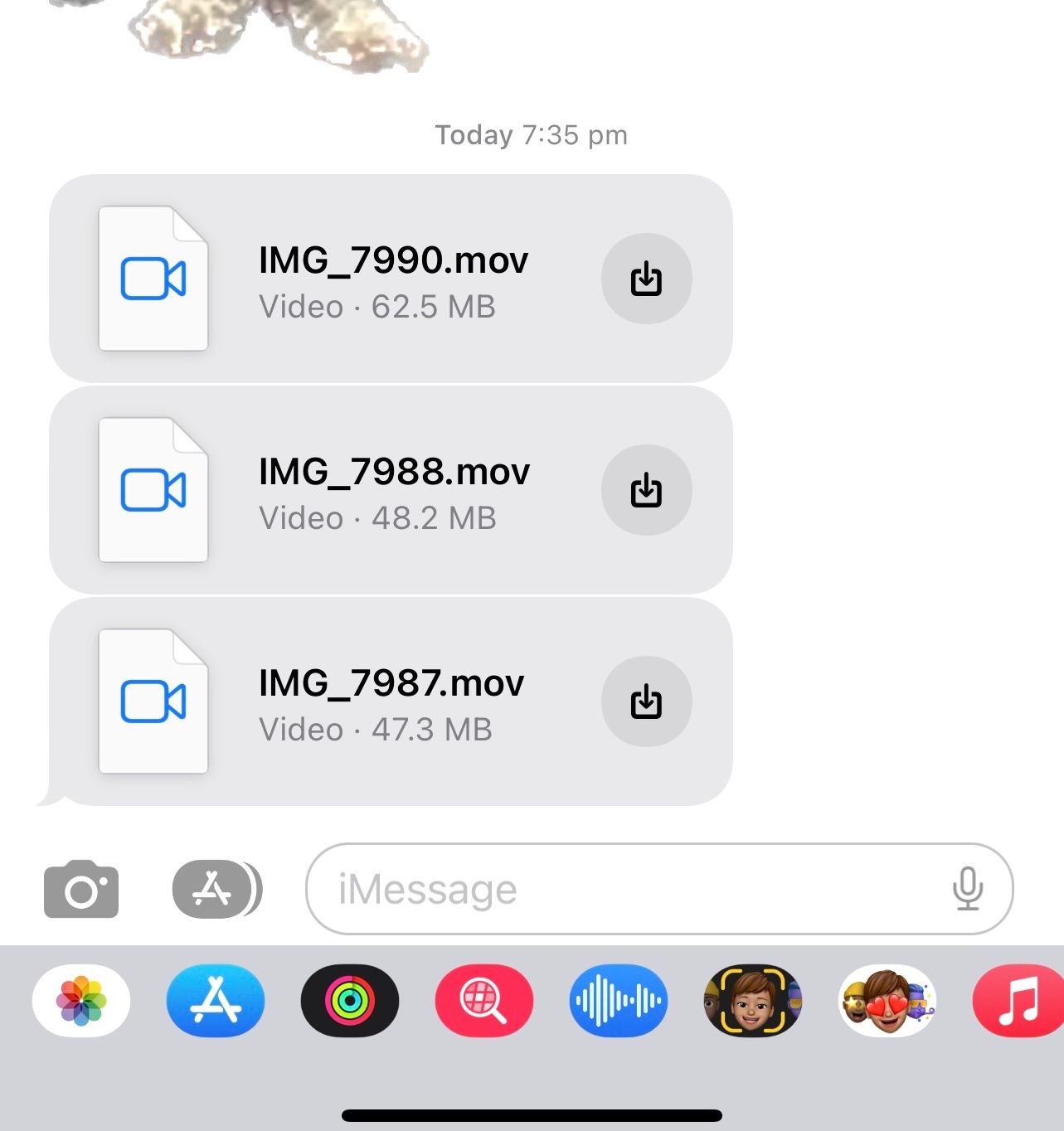The width and height of the screenshot is (1064, 1131).
Task: Open the Fitness activity rings app
Action: (350, 1001)
